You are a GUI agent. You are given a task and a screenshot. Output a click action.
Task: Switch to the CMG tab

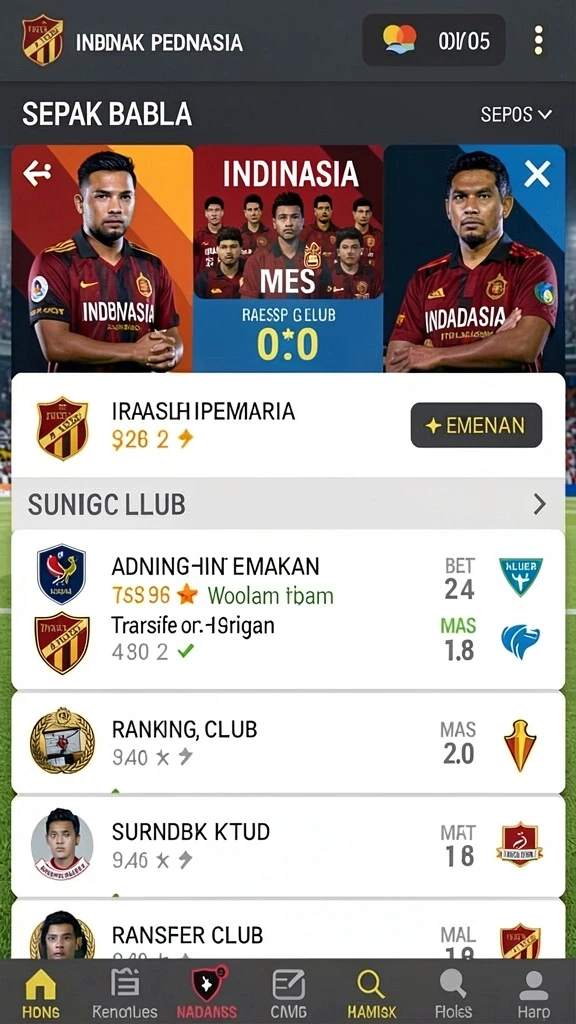(x=289, y=993)
